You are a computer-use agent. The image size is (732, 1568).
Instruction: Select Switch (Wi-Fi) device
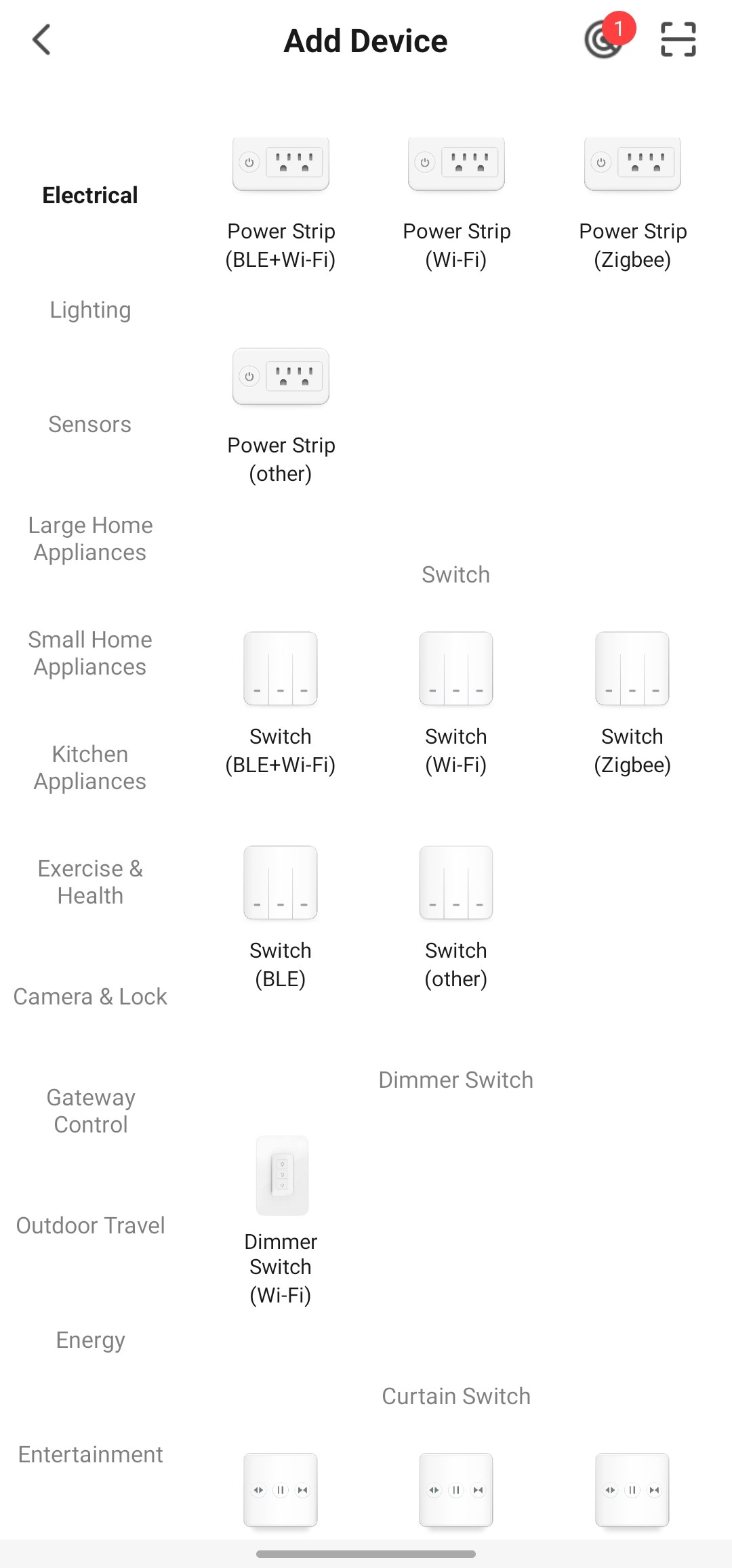pos(456,704)
